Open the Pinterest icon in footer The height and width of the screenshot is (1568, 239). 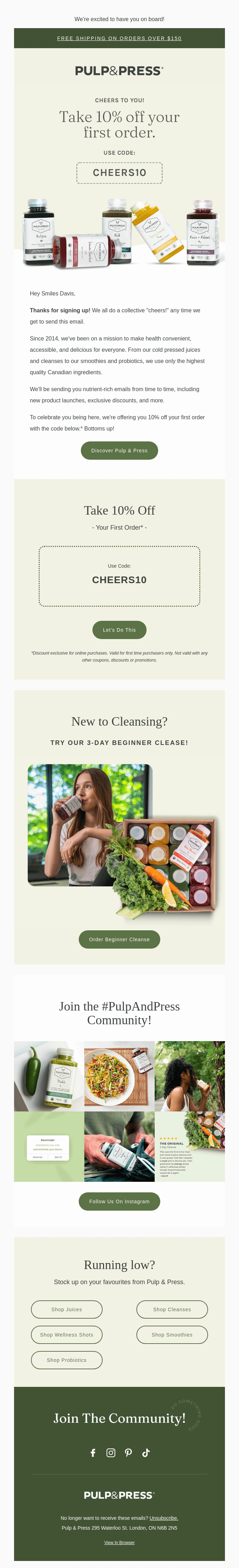coord(128,1452)
